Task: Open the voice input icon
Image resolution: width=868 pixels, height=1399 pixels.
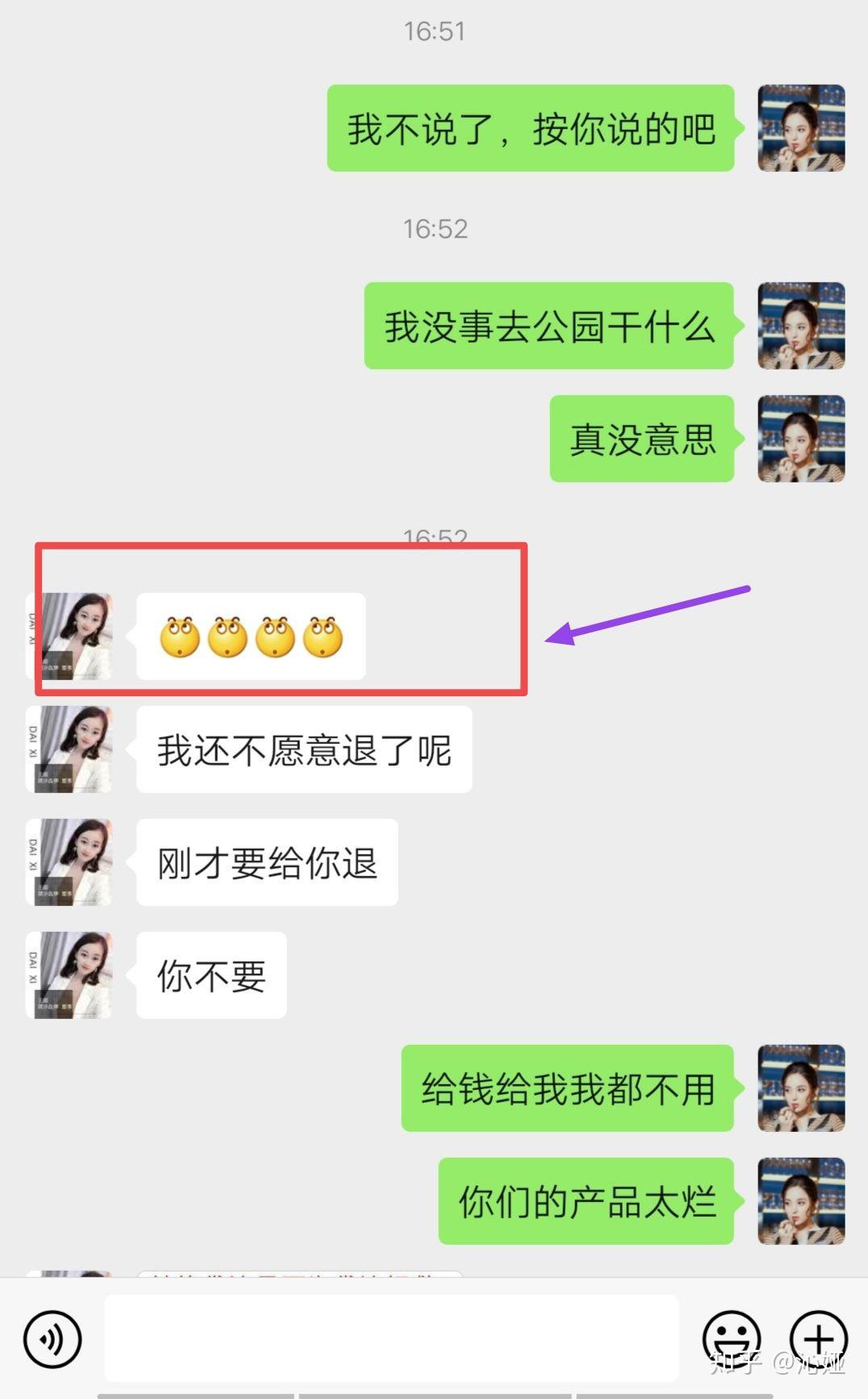Action: tap(51, 1337)
